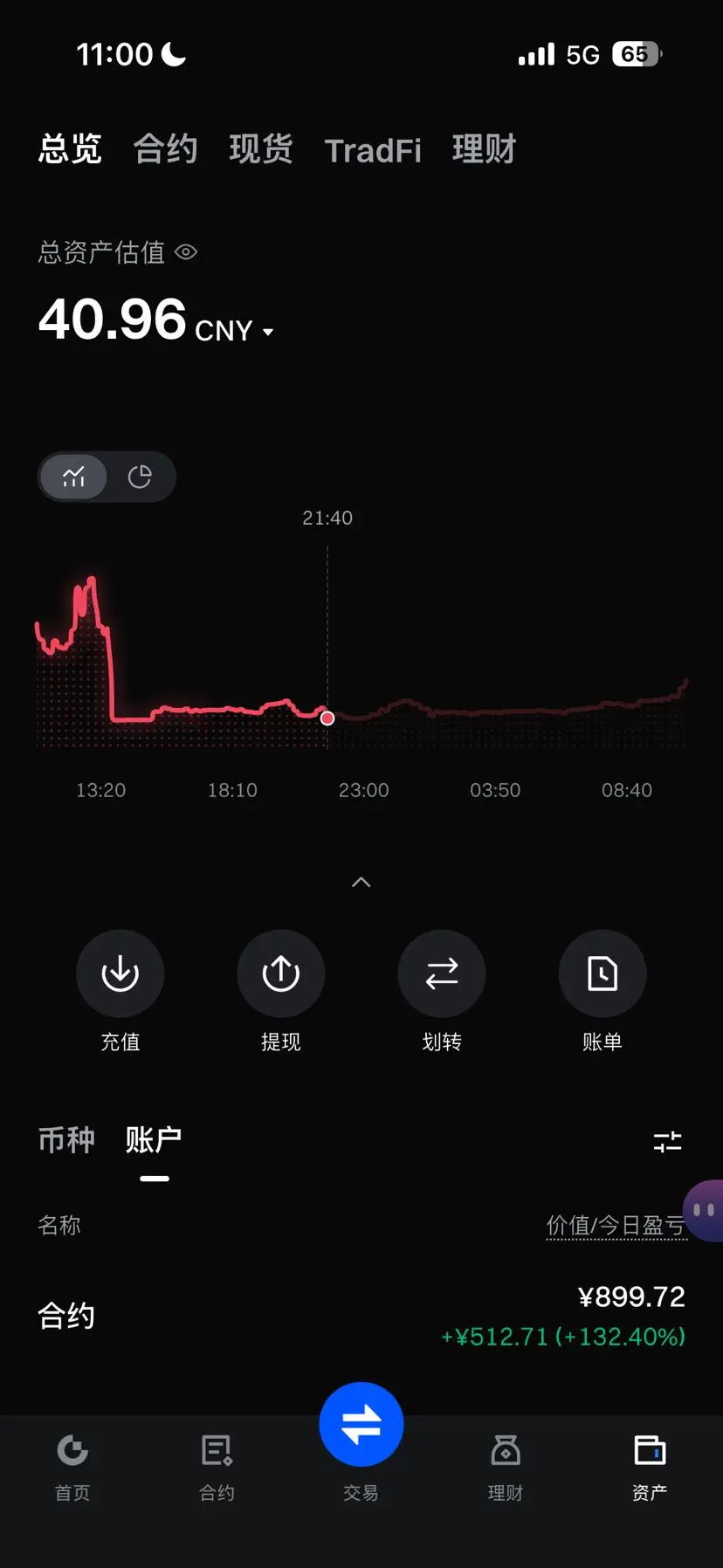The image size is (723, 1568).
Task: Open the 划转 transfer option
Action: click(x=442, y=973)
